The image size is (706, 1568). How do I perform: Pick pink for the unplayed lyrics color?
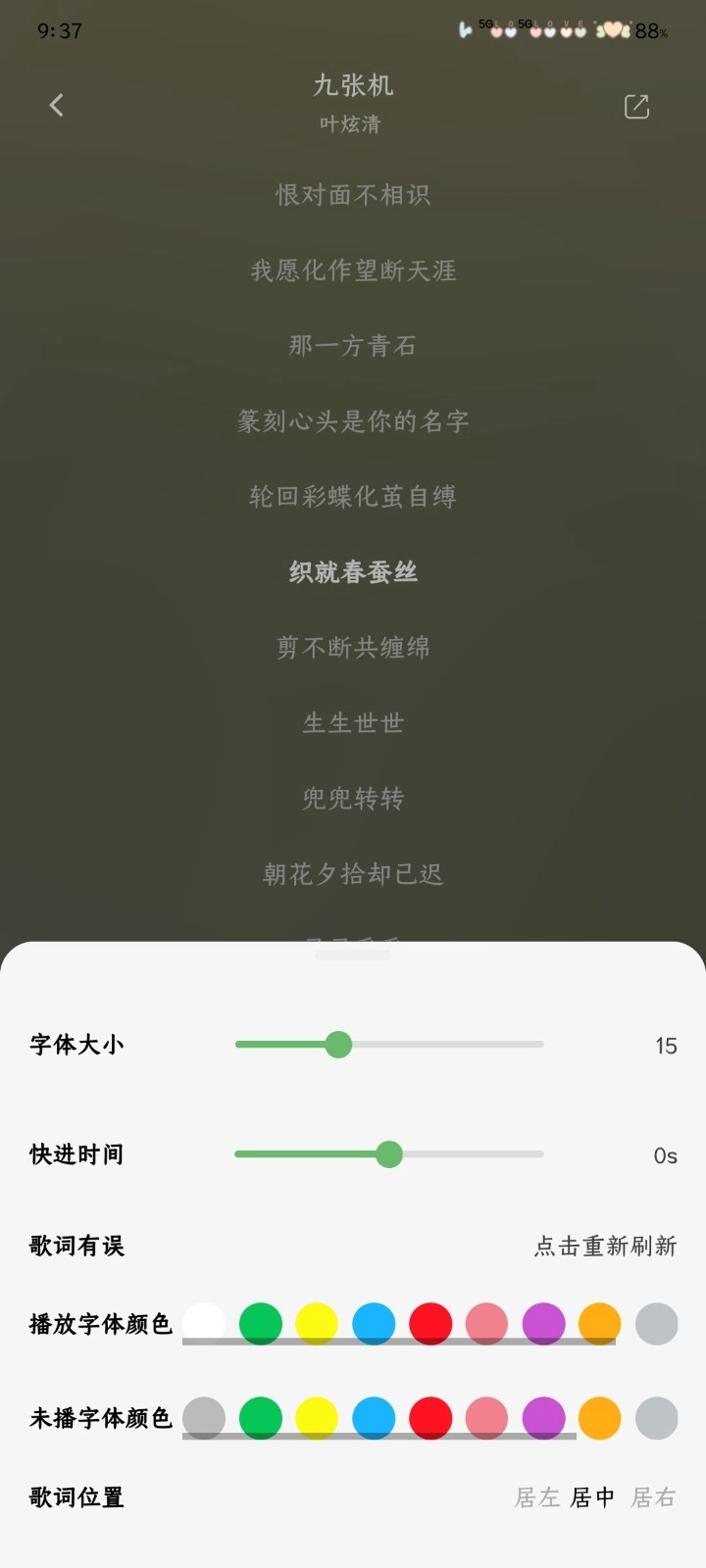tap(486, 1416)
